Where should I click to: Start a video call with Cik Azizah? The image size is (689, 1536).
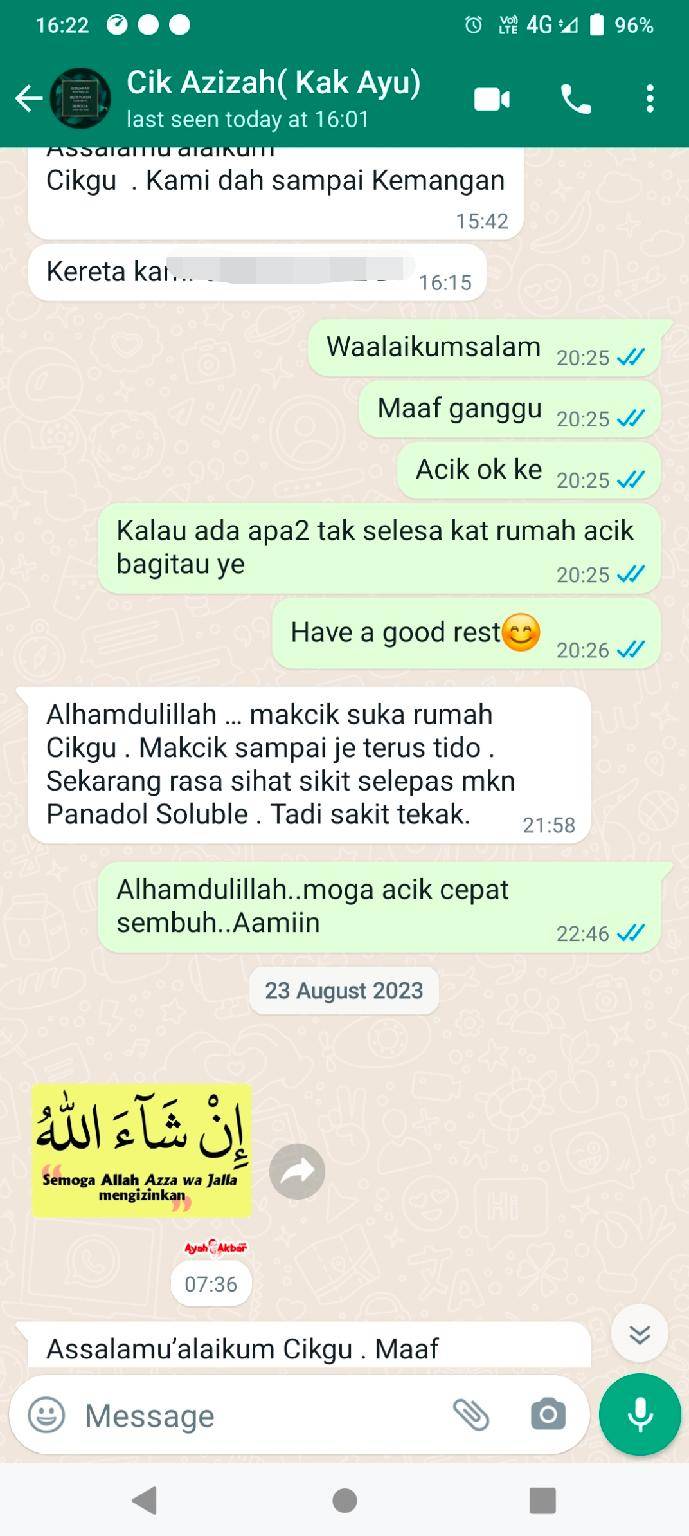491,99
